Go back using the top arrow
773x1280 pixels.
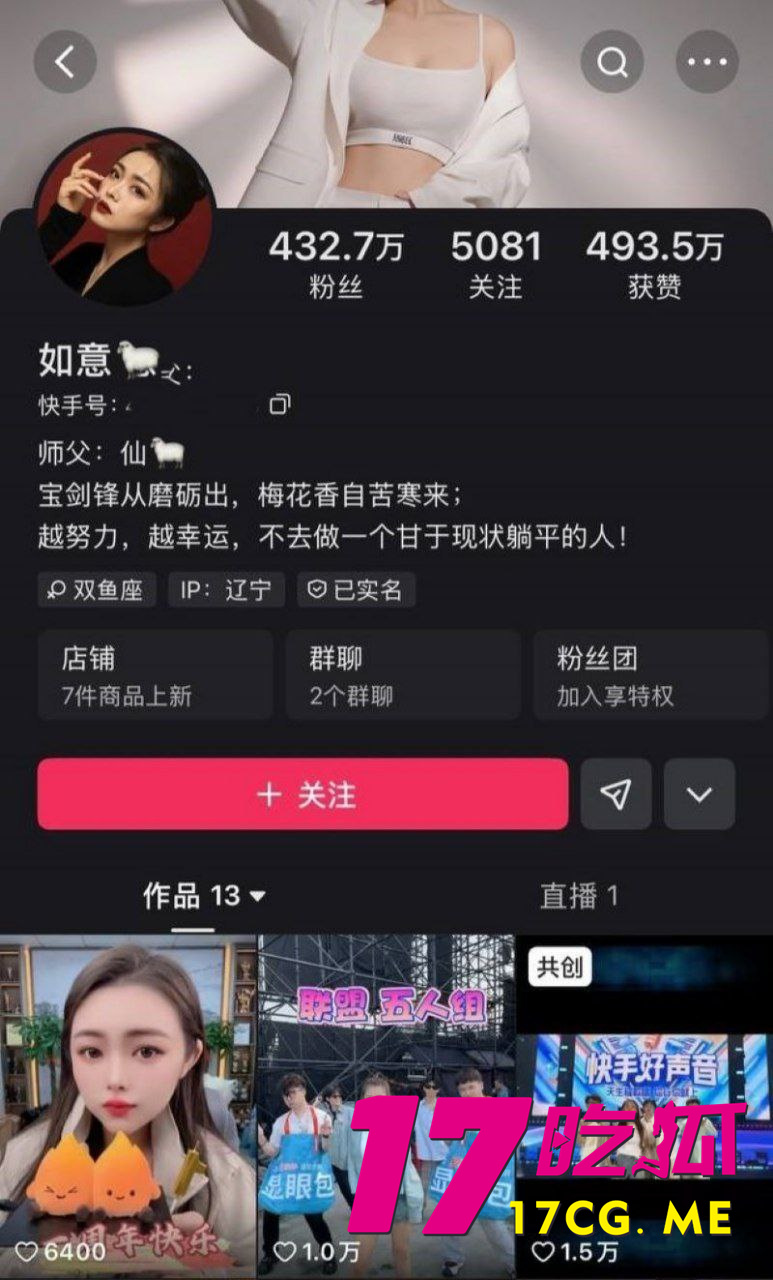[x=65, y=62]
